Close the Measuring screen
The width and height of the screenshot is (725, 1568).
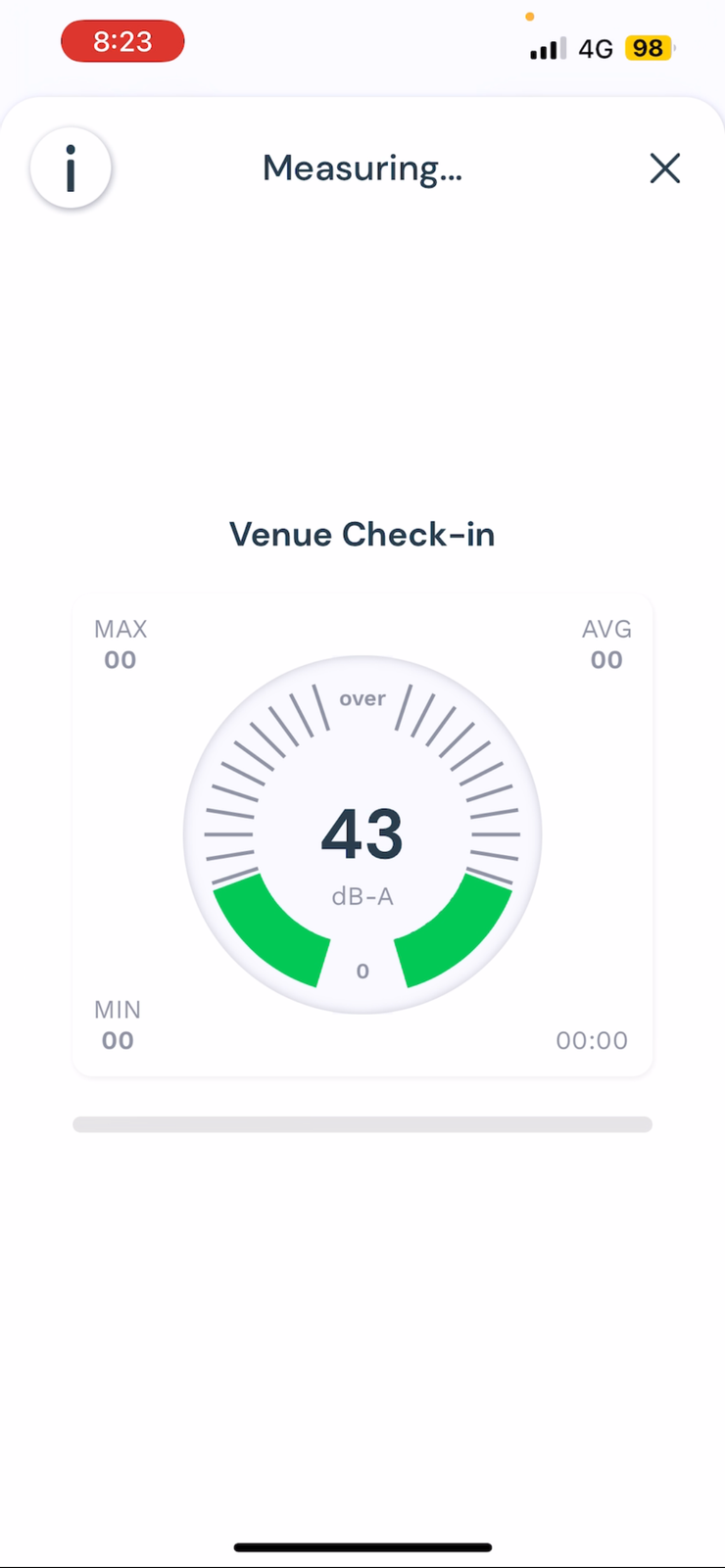pos(664,168)
